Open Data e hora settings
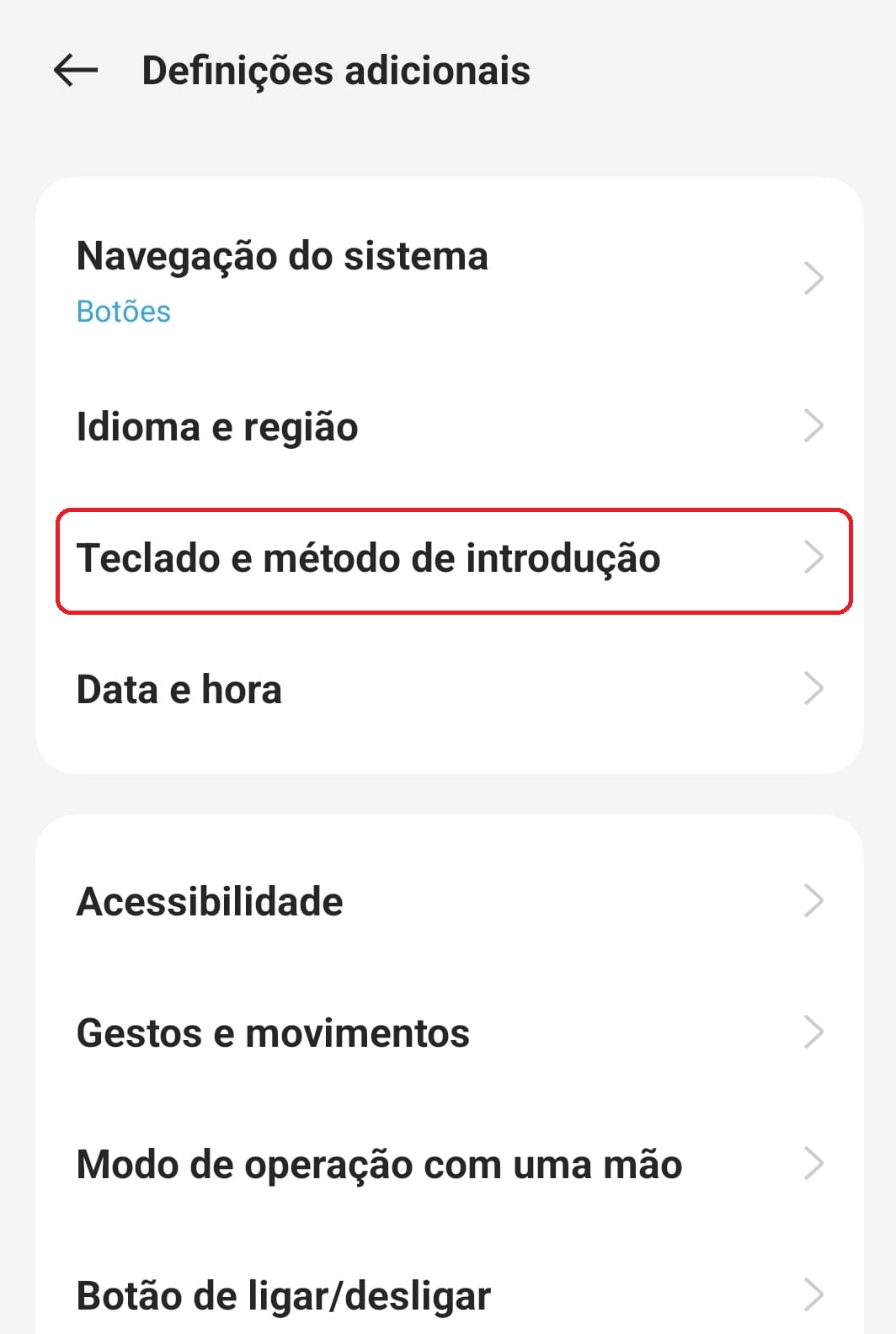The width and height of the screenshot is (896, 1334). pos(449,690)
